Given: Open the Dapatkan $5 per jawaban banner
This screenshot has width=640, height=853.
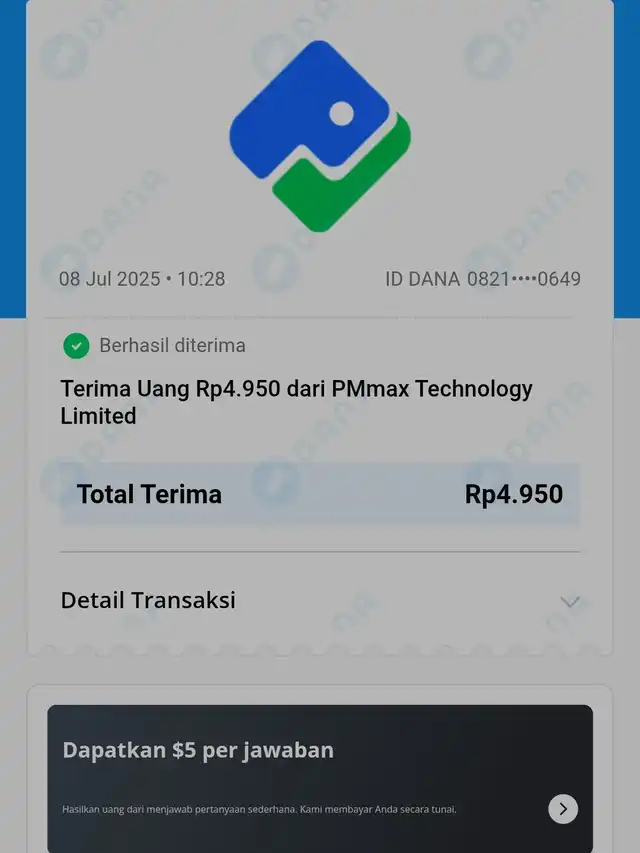Looking at the screenshot, I should click(x=300, y=770).
